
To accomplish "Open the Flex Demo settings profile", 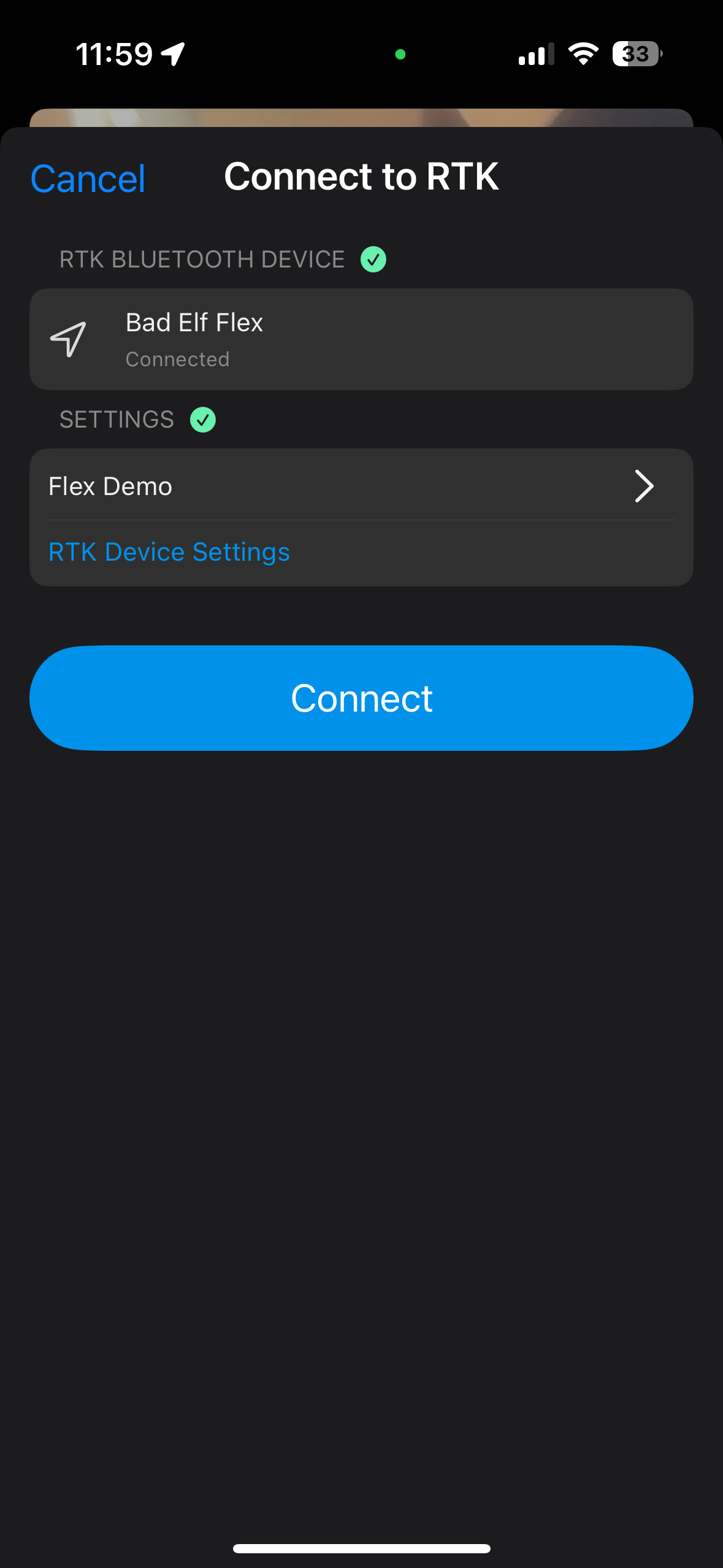I will [361, 486].
